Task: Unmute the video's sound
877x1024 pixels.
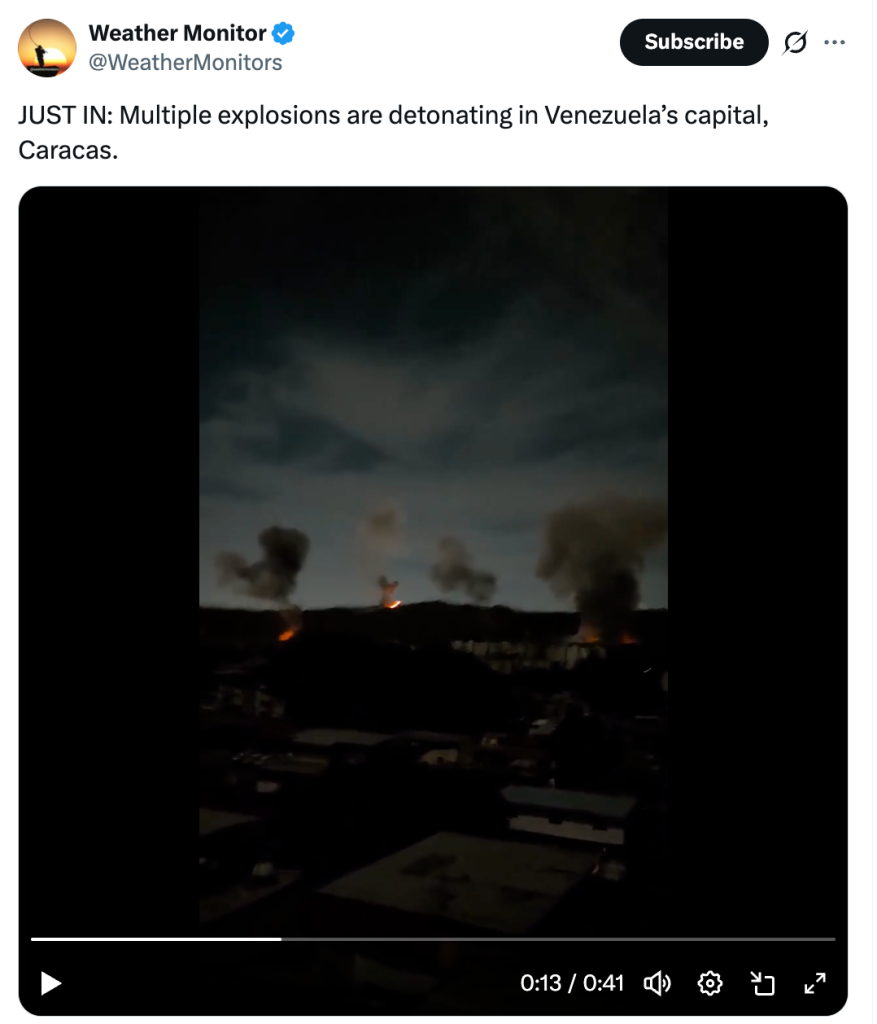Action: 657,983
